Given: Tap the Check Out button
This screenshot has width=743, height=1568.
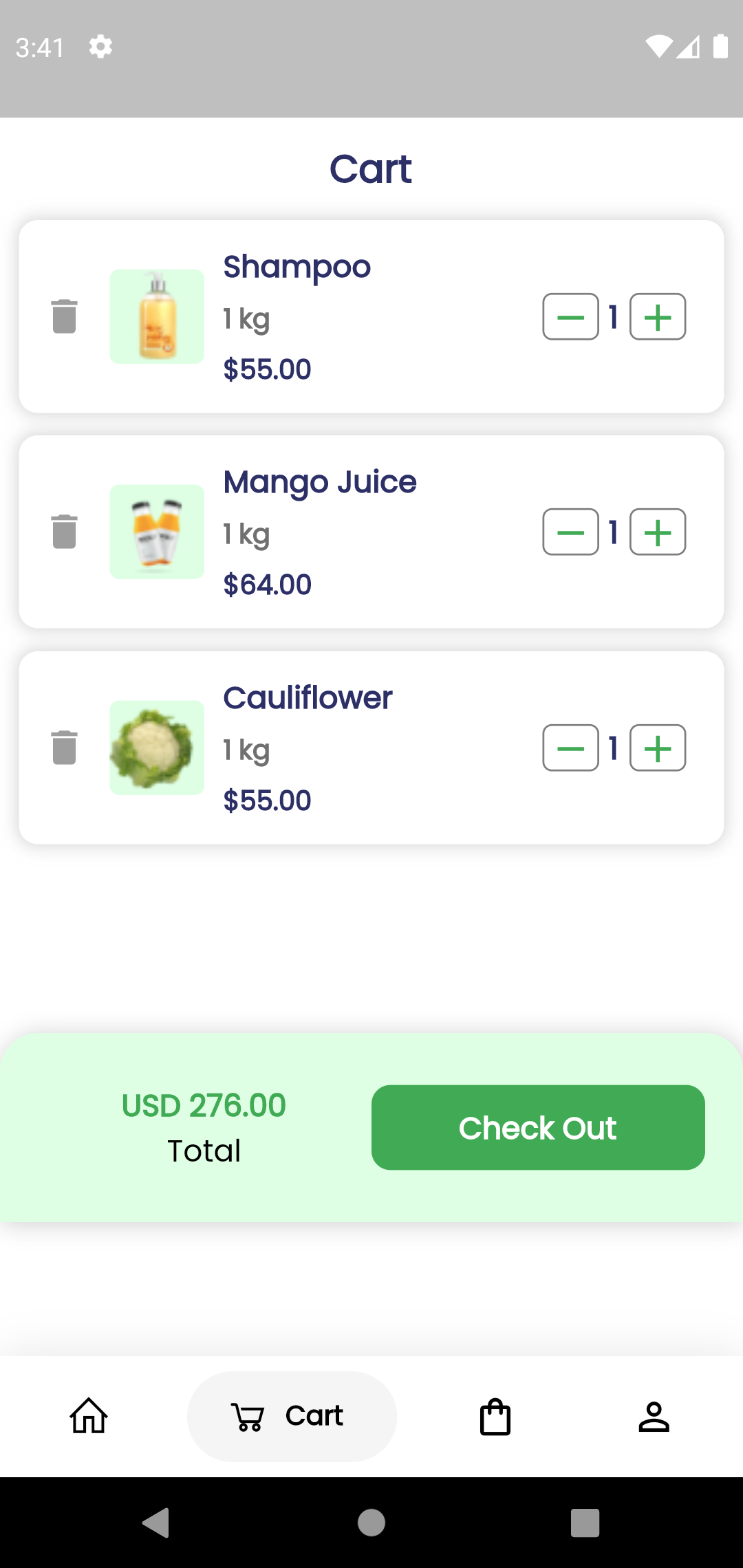Looking at the screenshot, I should pyautogui.click(x=538, y=1127).
